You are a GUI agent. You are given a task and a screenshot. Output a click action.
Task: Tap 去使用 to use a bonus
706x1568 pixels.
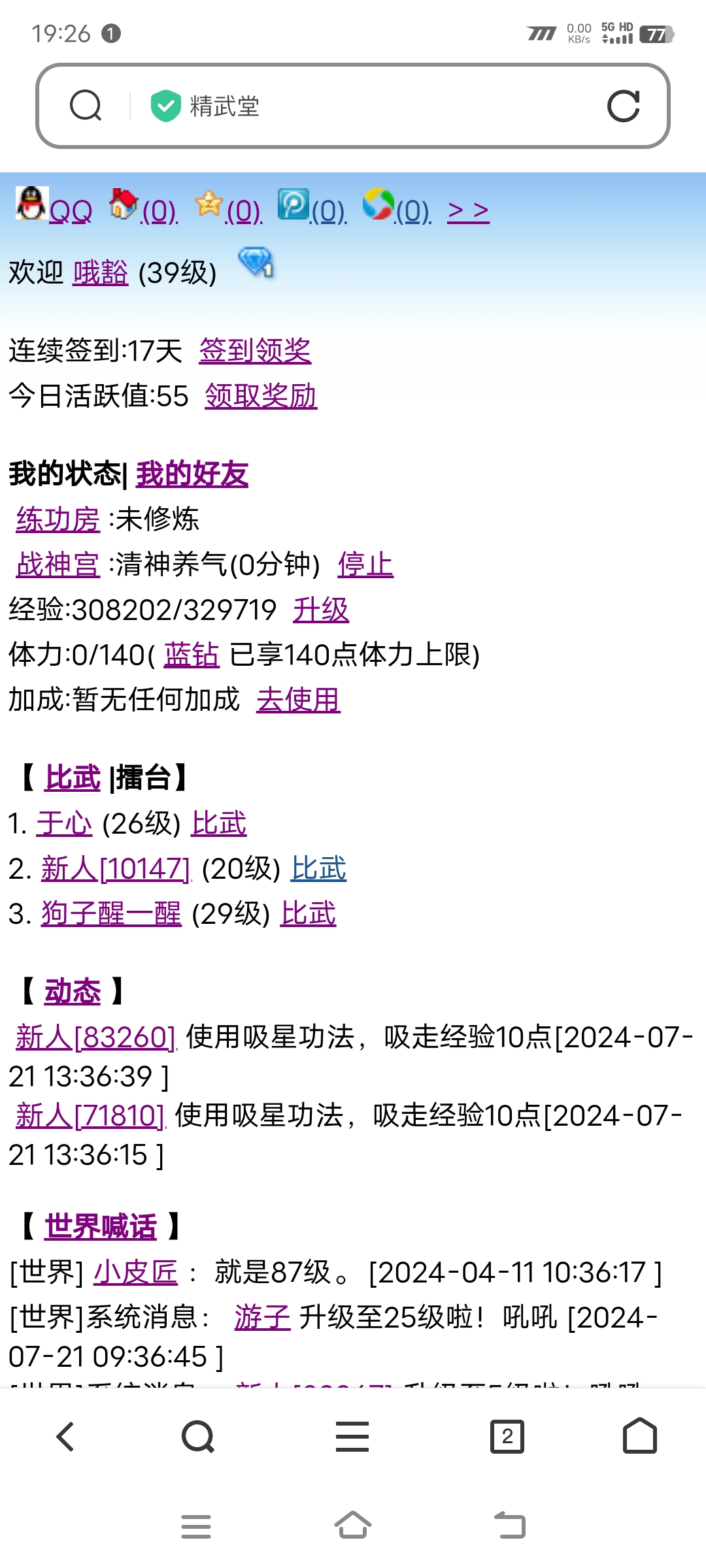(298, 700)
